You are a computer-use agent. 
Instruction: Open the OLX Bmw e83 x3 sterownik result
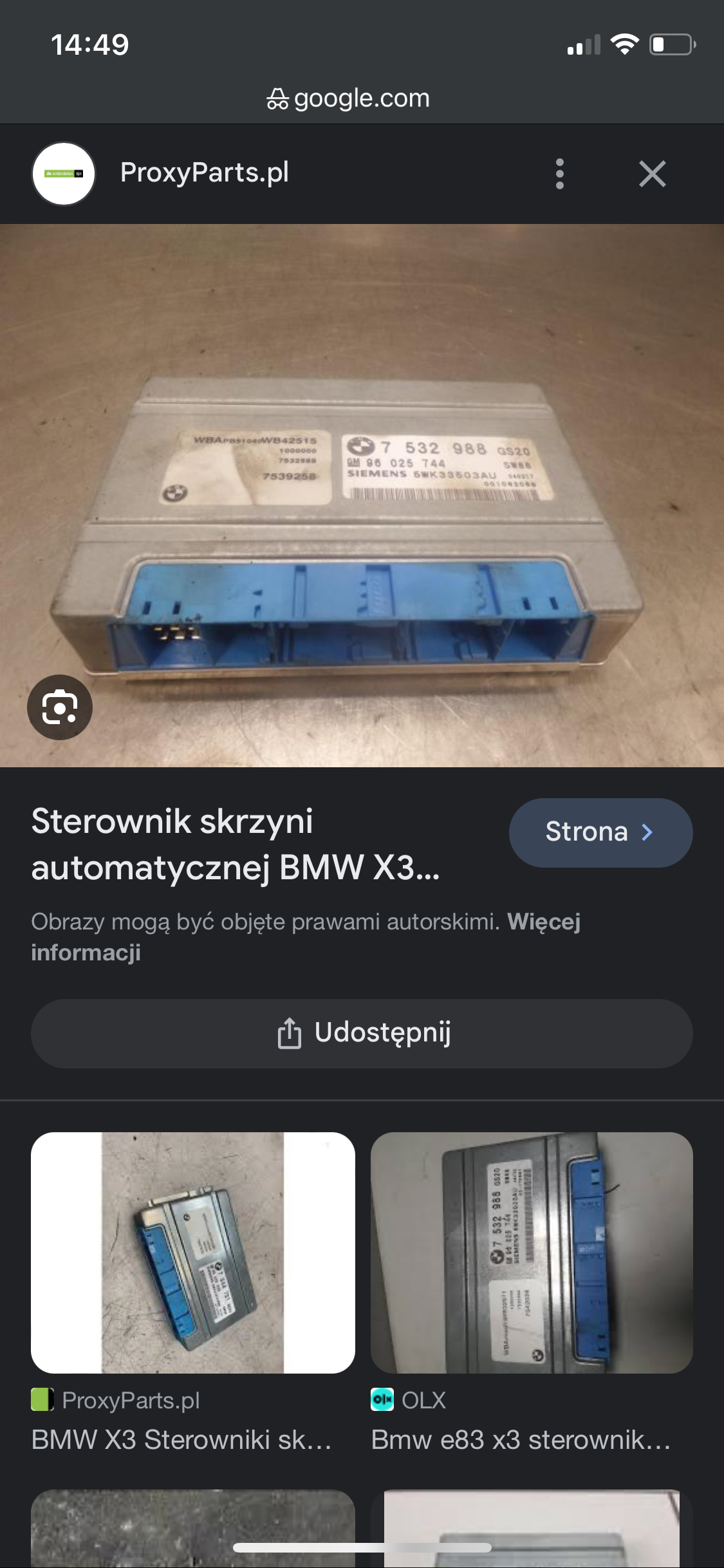click(531, 1253)
